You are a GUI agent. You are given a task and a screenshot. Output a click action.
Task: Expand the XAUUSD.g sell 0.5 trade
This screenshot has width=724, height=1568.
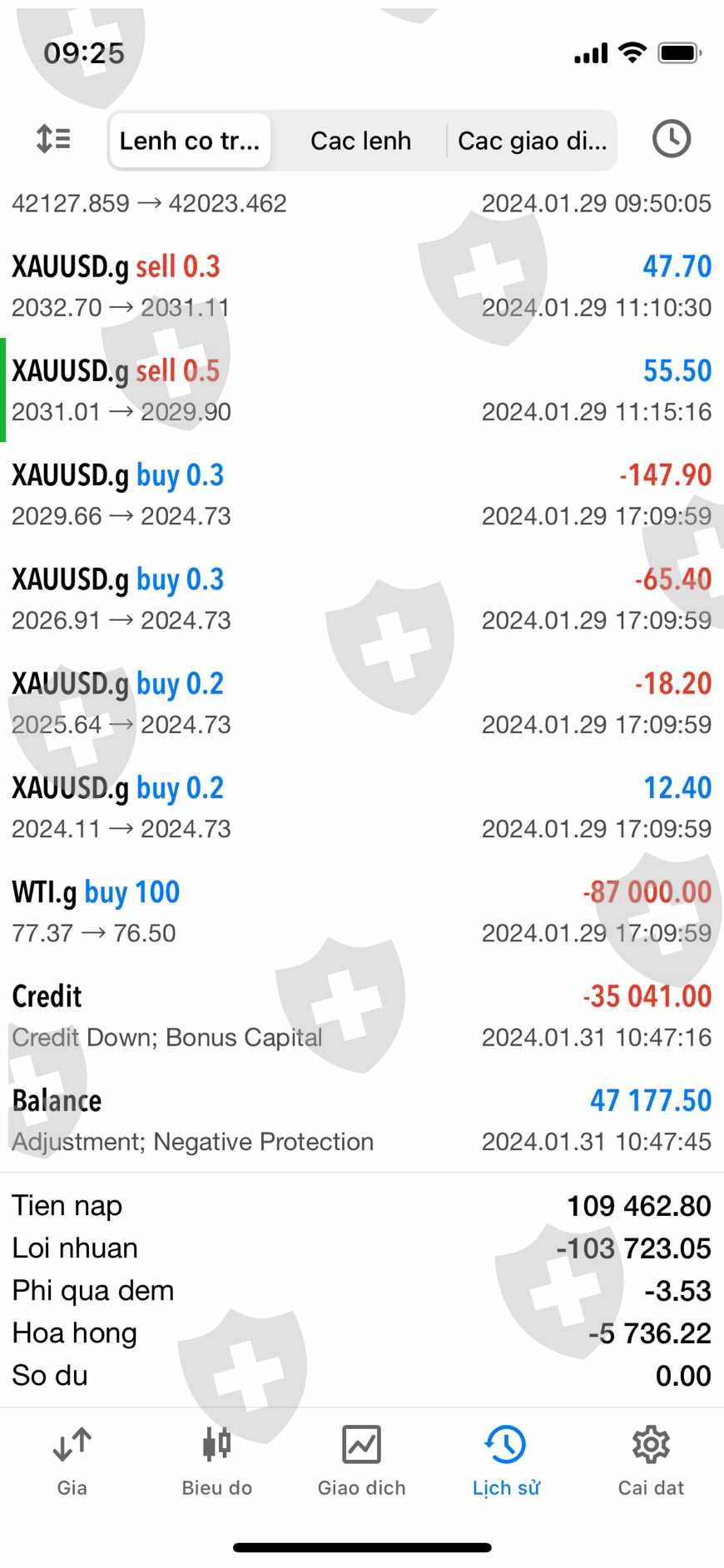coord(361,390)
